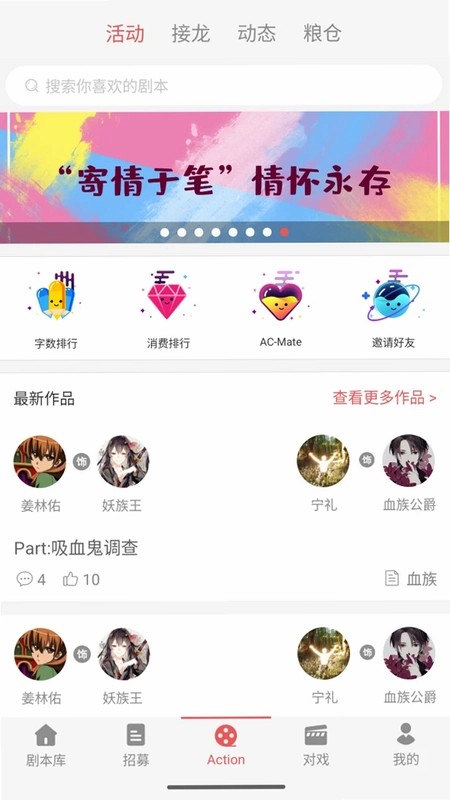Open the 动态 top tab
This screenshot has height=800, width=450.
tap(256, 34)
